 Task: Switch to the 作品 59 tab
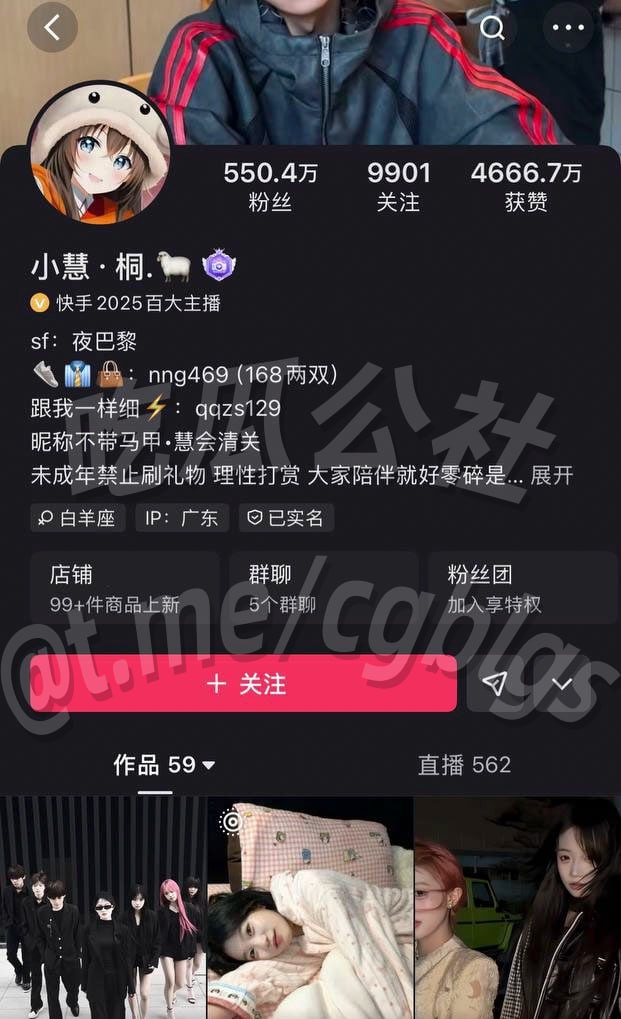164,765
